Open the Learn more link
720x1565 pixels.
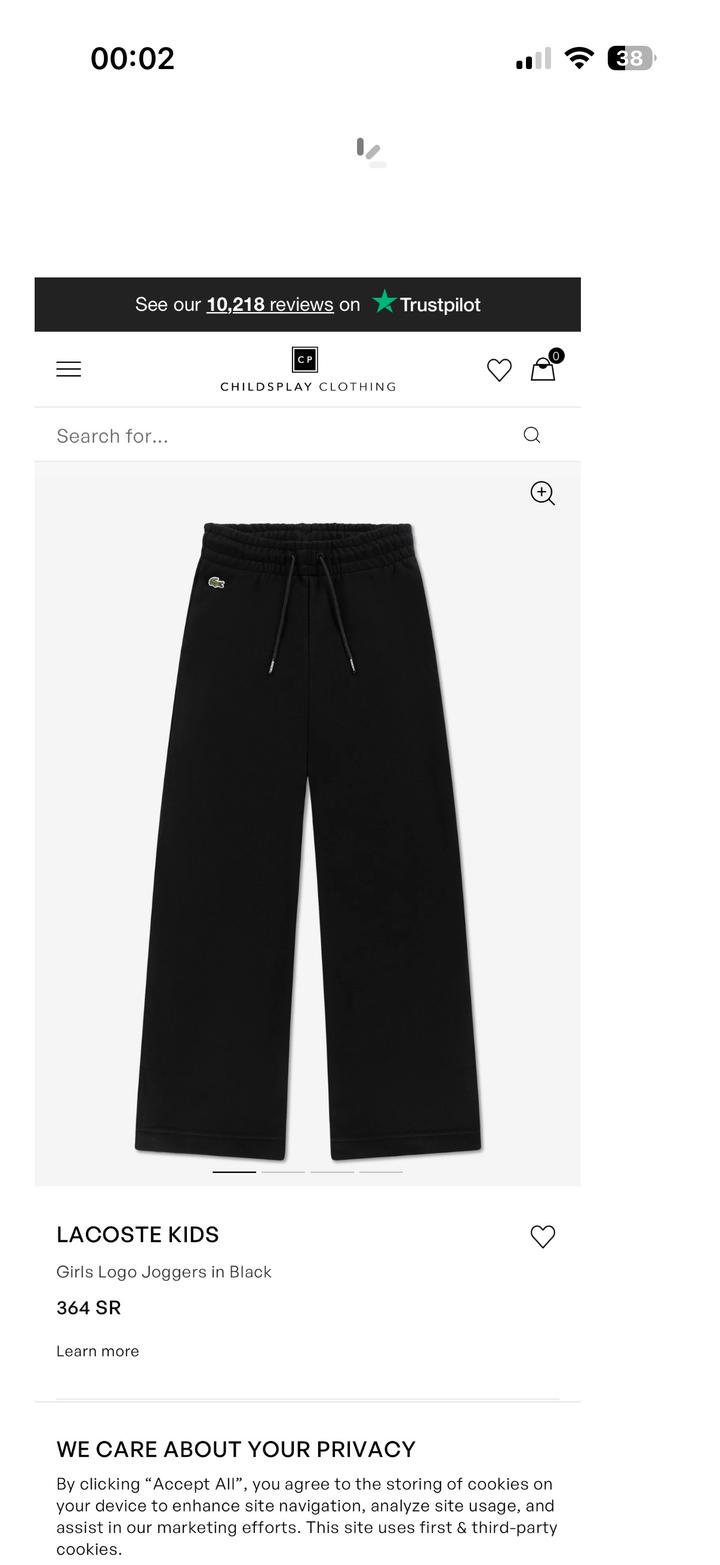(97, 1351)
